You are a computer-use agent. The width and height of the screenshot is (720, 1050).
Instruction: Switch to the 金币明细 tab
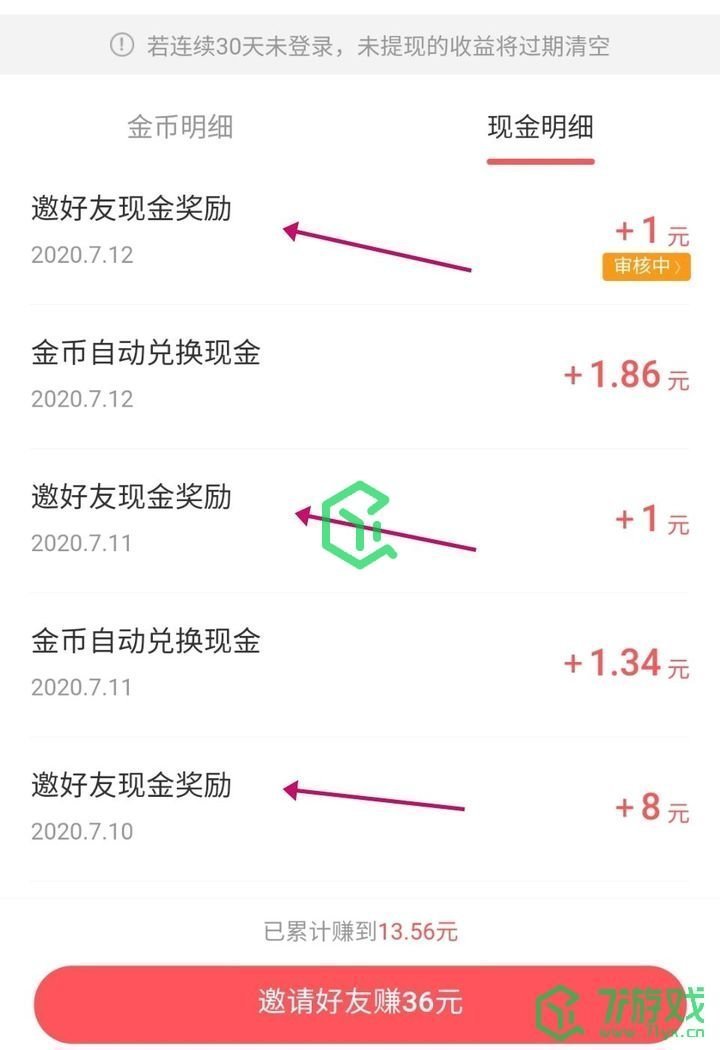pos(178,128)
